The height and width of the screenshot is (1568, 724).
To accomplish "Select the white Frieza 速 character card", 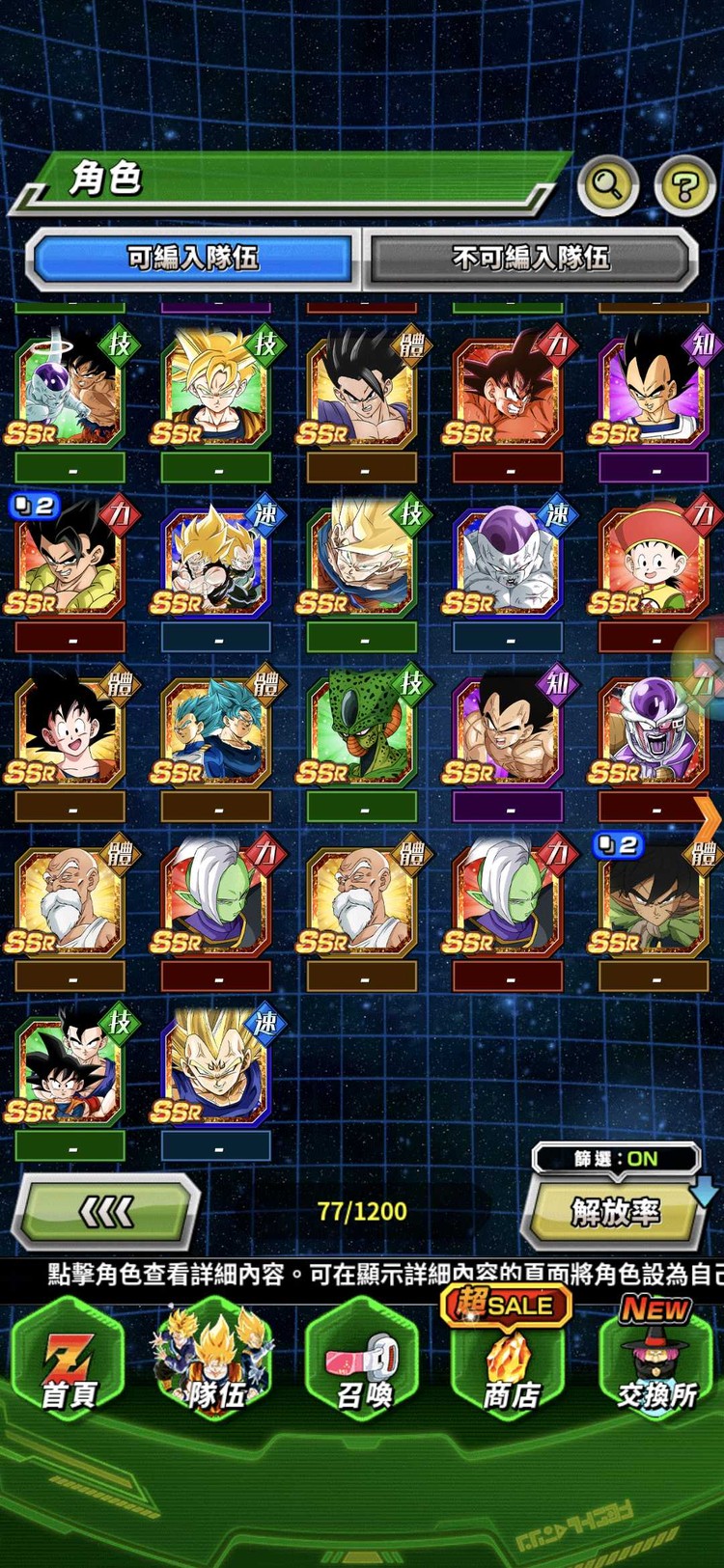I will point(509,563).
